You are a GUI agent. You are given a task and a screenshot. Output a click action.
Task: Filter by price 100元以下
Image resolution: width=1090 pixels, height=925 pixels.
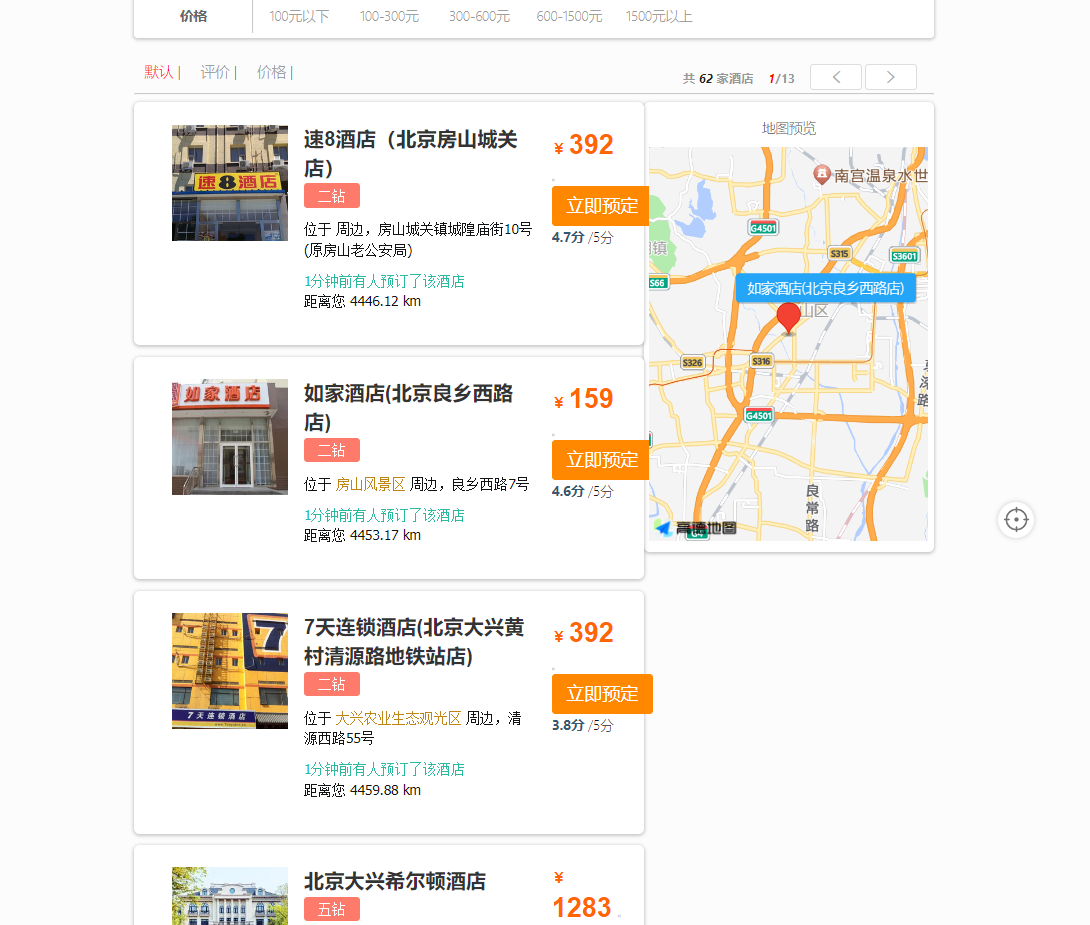coord(298,16)
